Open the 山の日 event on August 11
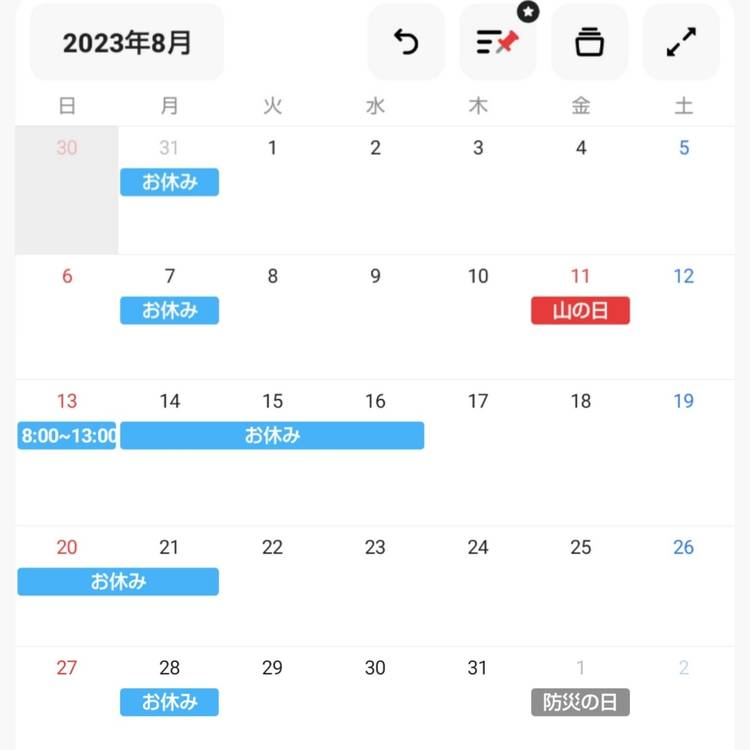The height and width of the screenshot is (750, 750). point(580,311)
